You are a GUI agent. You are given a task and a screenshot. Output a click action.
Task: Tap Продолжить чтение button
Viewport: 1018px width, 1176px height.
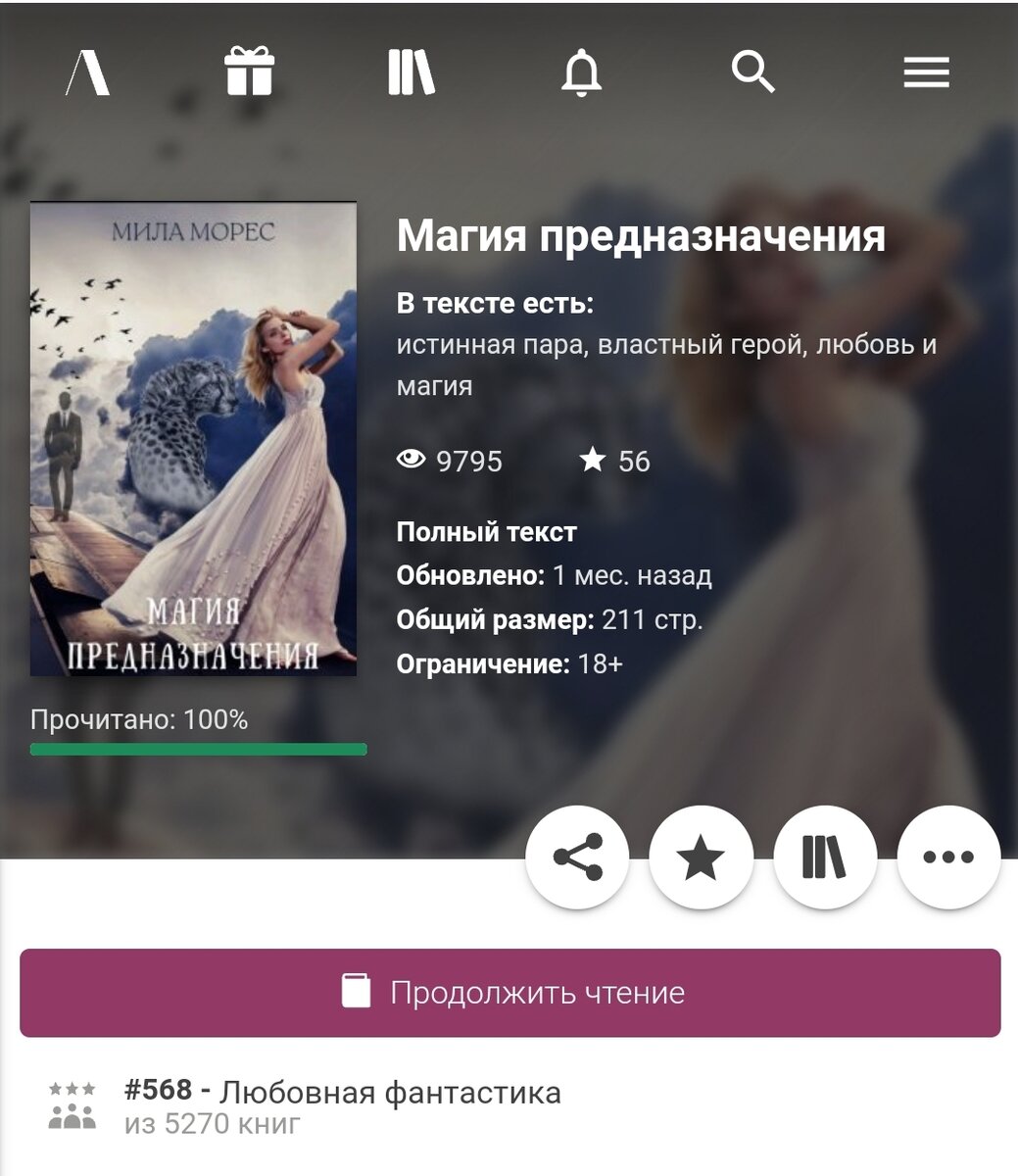click(509, 992)
